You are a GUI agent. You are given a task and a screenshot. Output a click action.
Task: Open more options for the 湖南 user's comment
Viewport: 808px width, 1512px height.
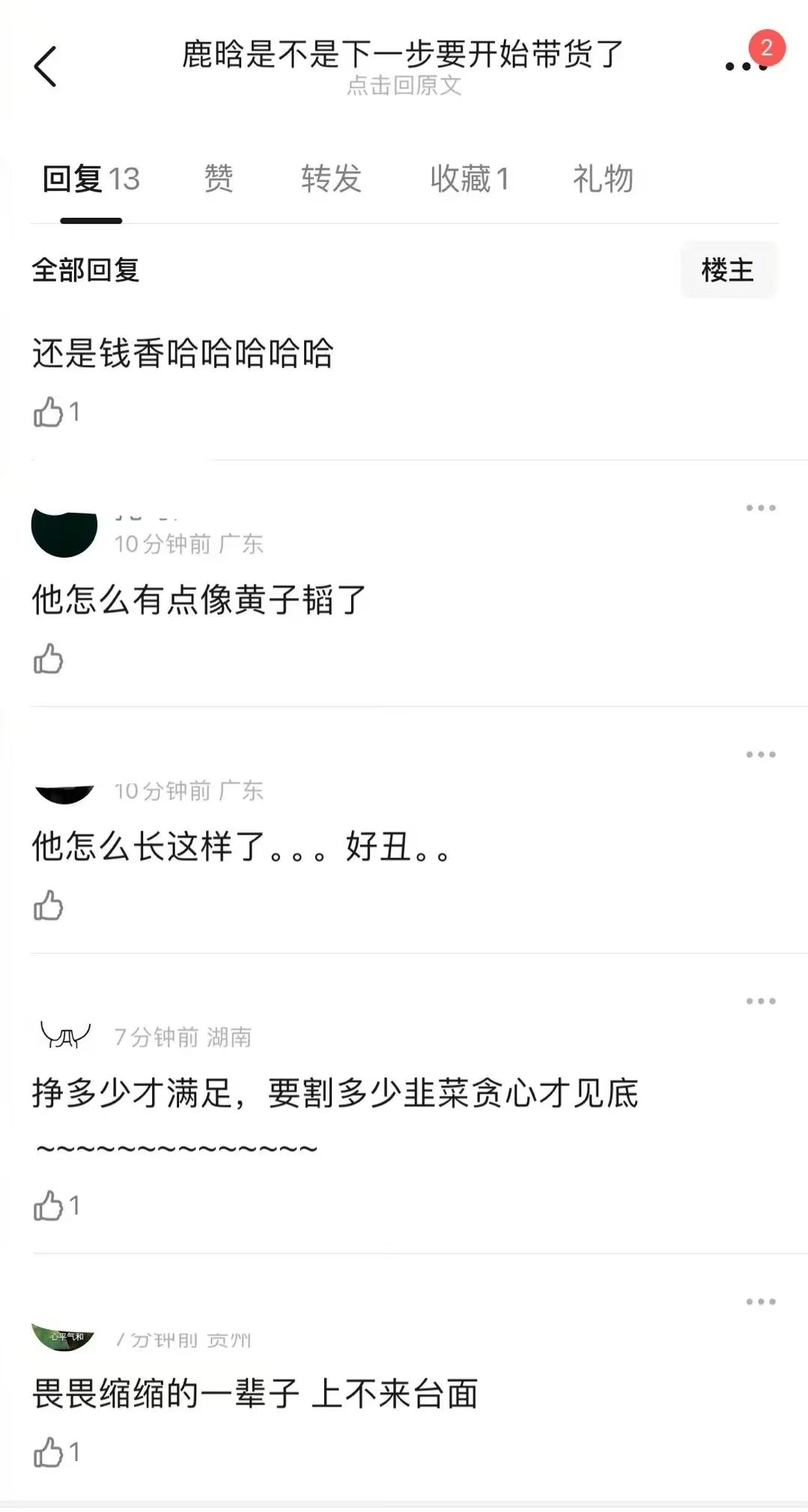point(761,1001)
